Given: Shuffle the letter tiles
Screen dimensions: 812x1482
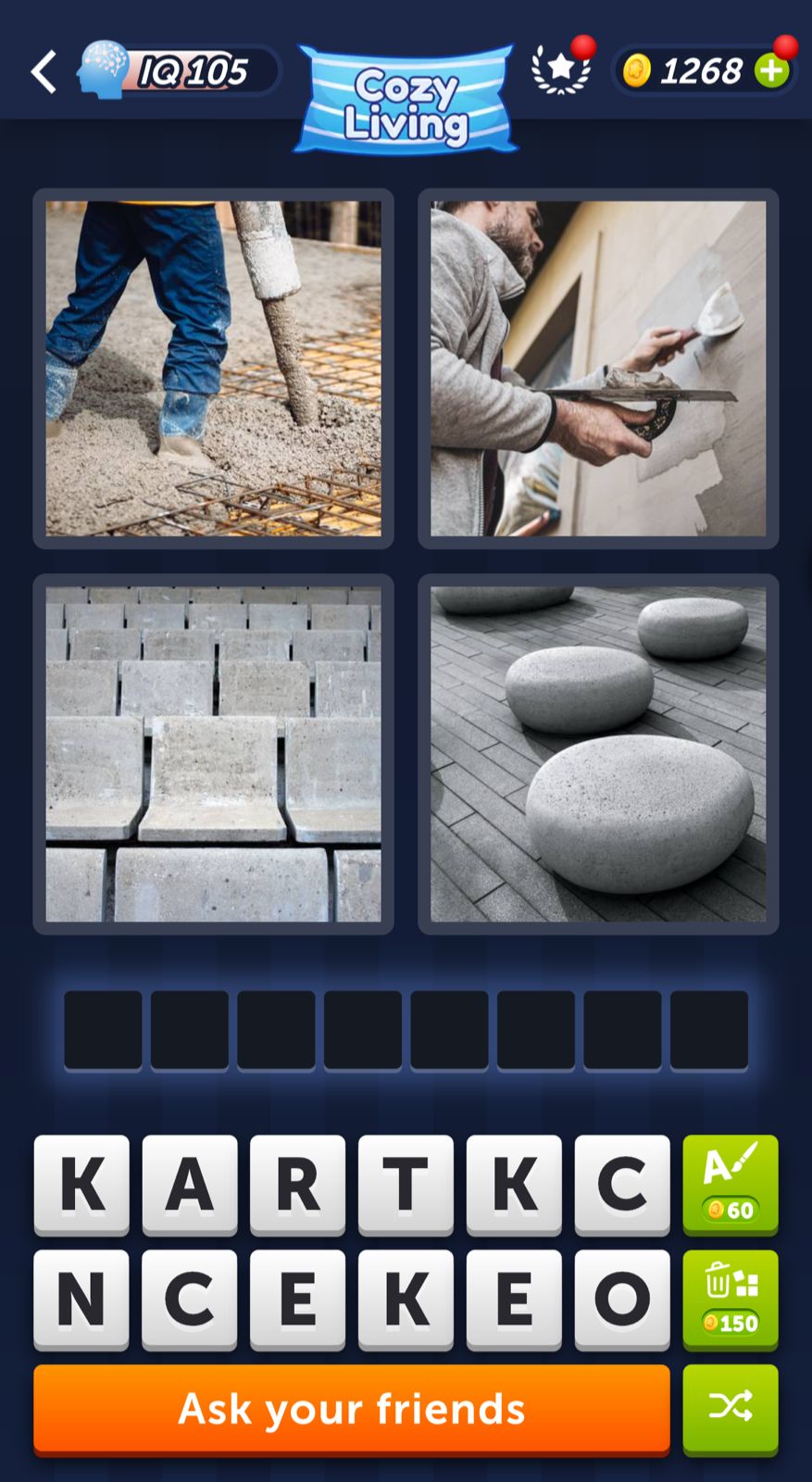Looking at the screenshot, I should [731, 1408].
